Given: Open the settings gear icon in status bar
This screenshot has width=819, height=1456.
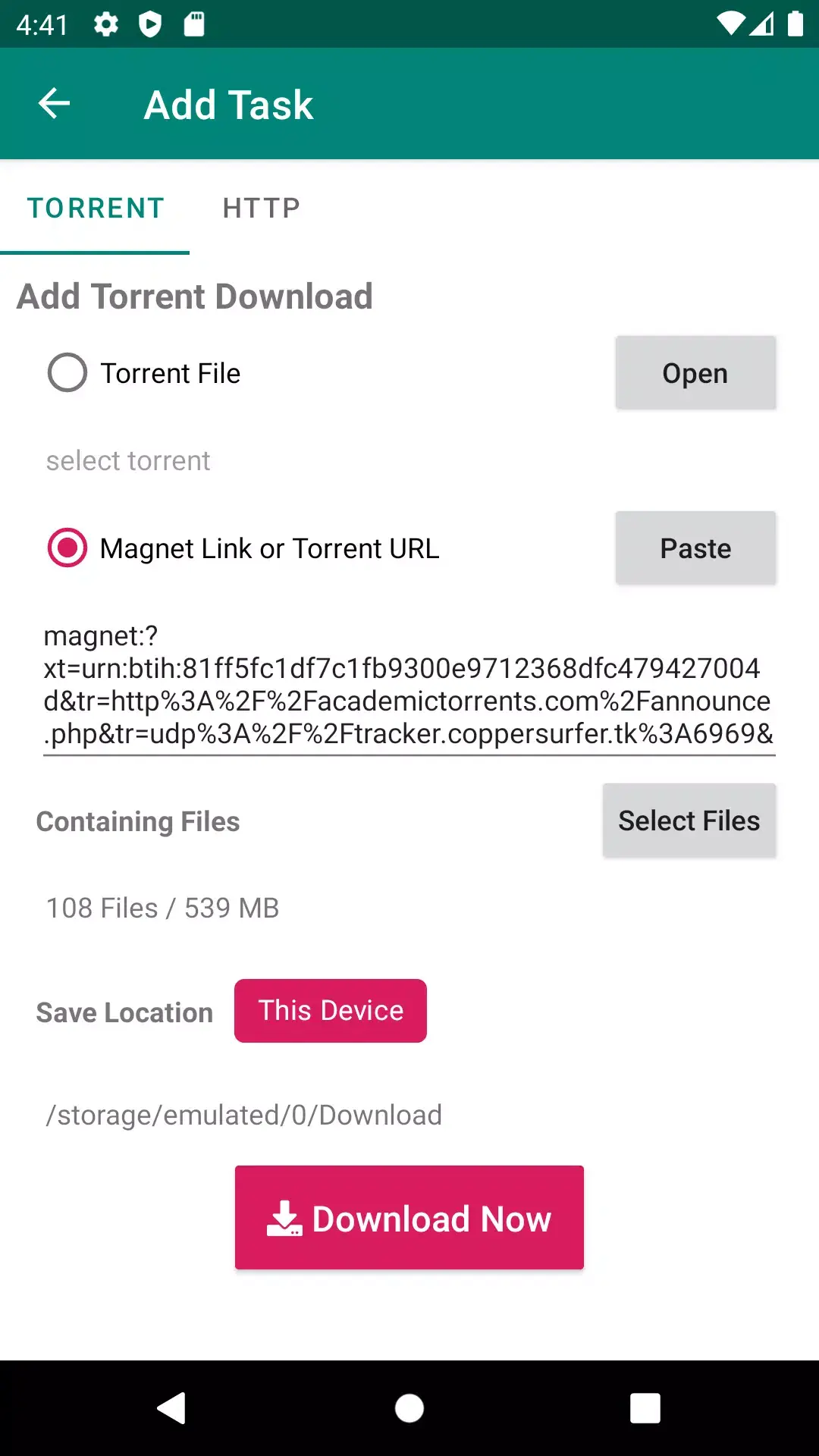Looking at the screenshot, I should tap(105, 24).
